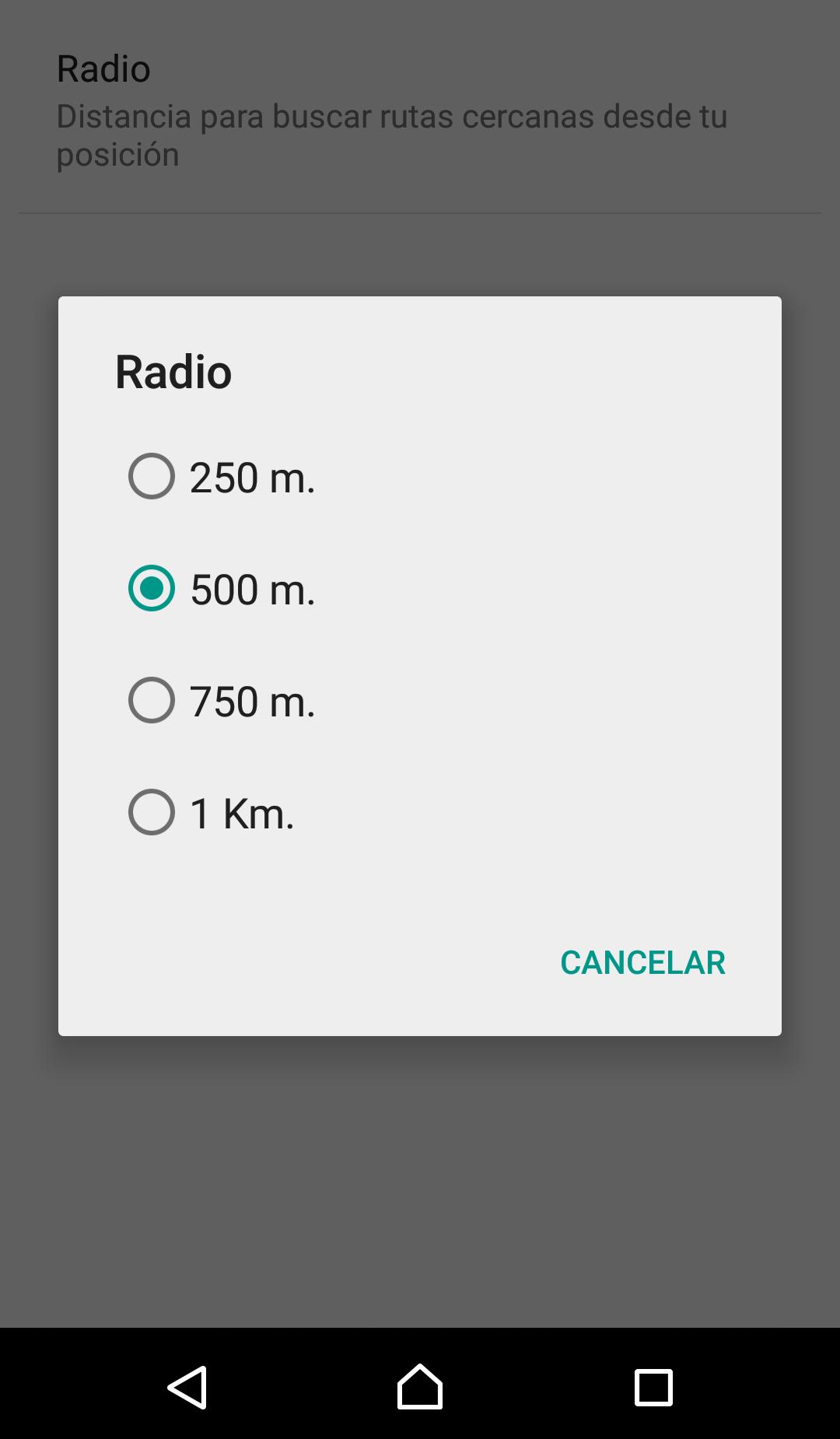Return to the home screen

pos(420,1387)
